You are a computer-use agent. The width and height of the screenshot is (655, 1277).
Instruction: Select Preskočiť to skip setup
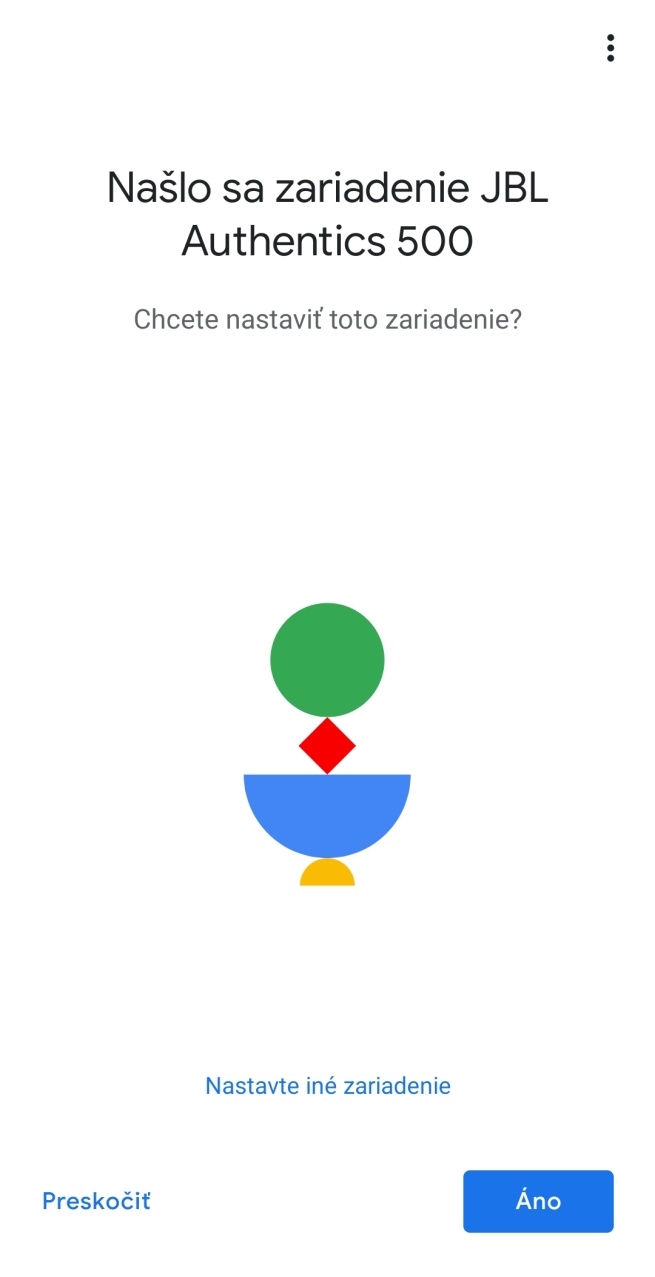96,1201
